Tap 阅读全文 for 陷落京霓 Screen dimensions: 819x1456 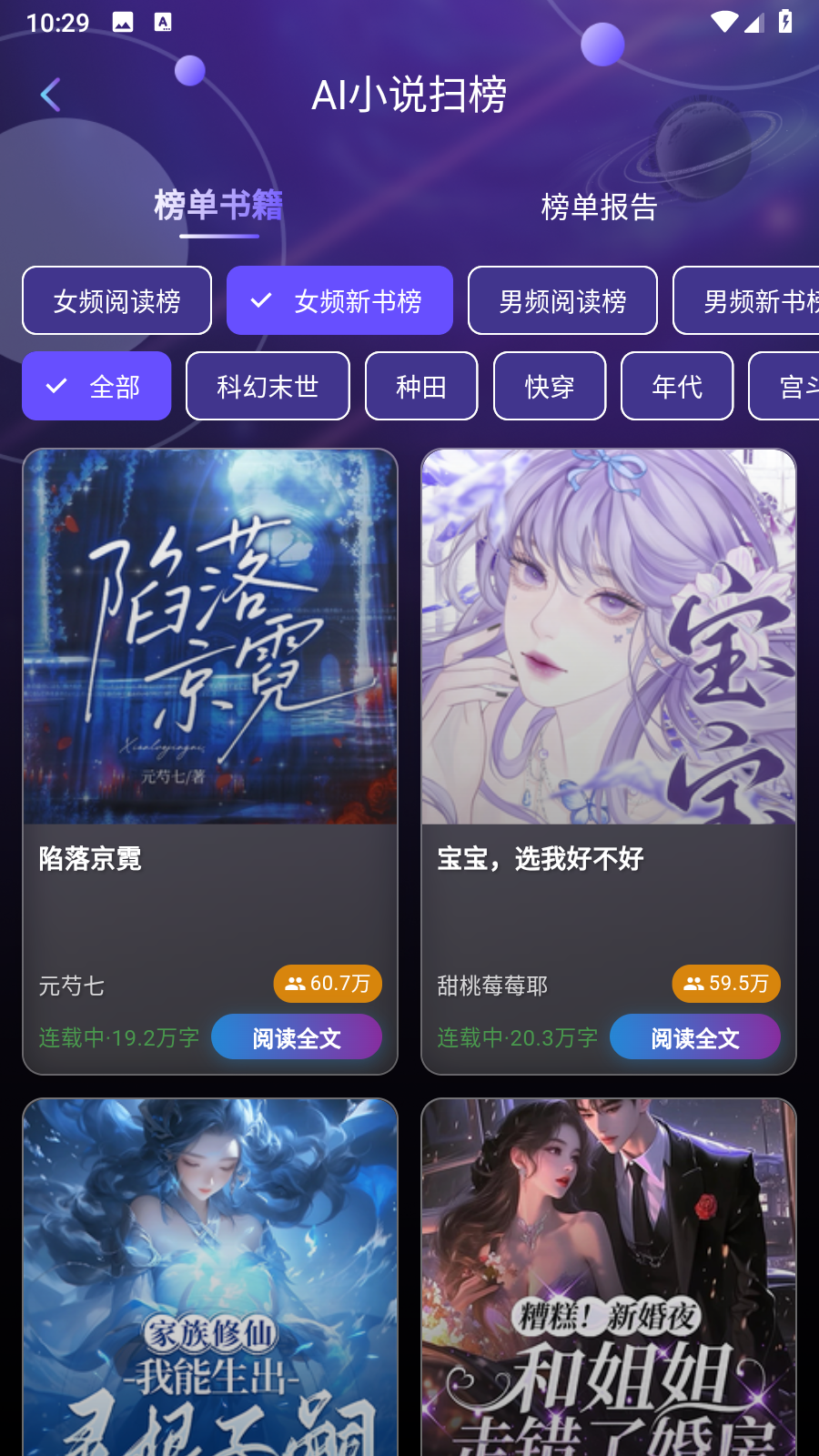[x=297, y=1036]
